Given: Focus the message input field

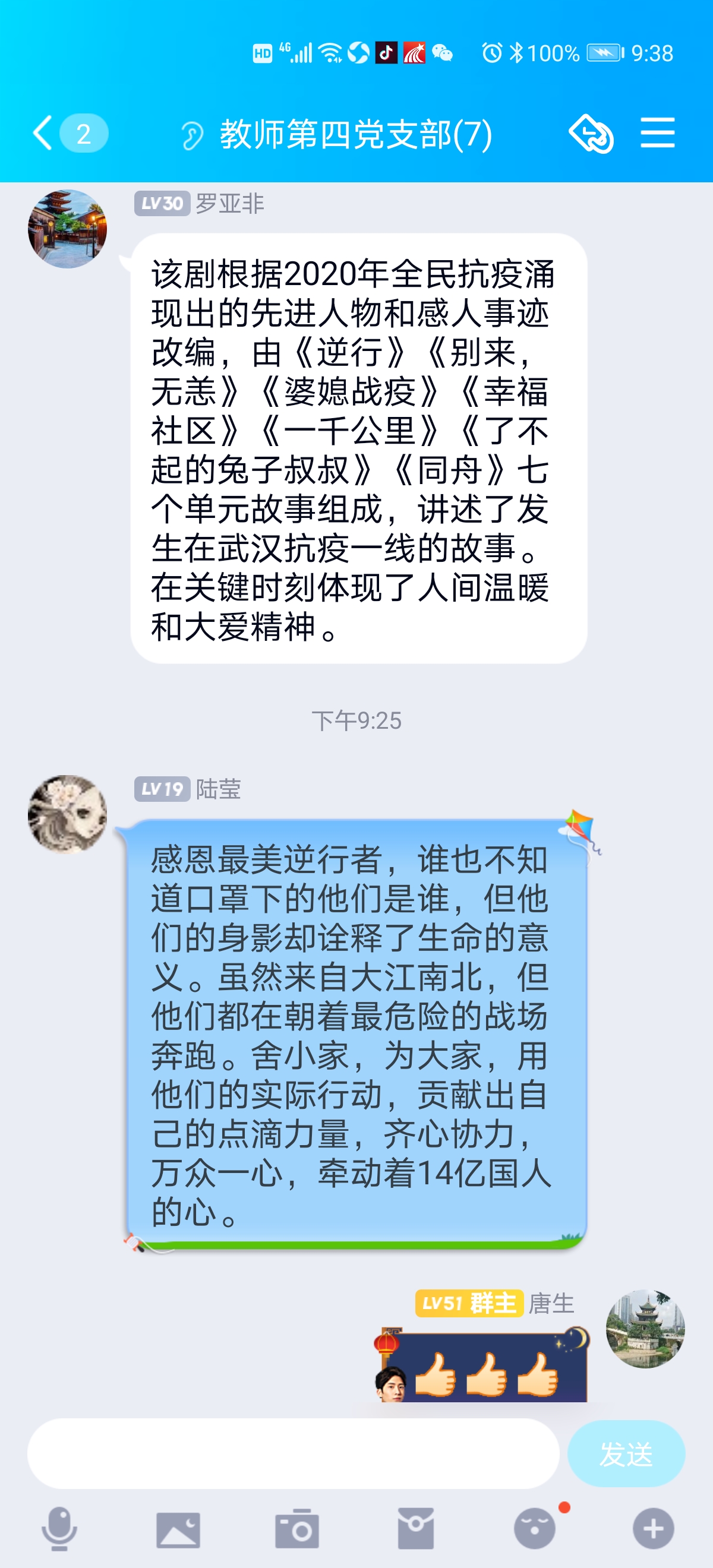Looking at the screenshot, I should click(x=293, y=1453).
